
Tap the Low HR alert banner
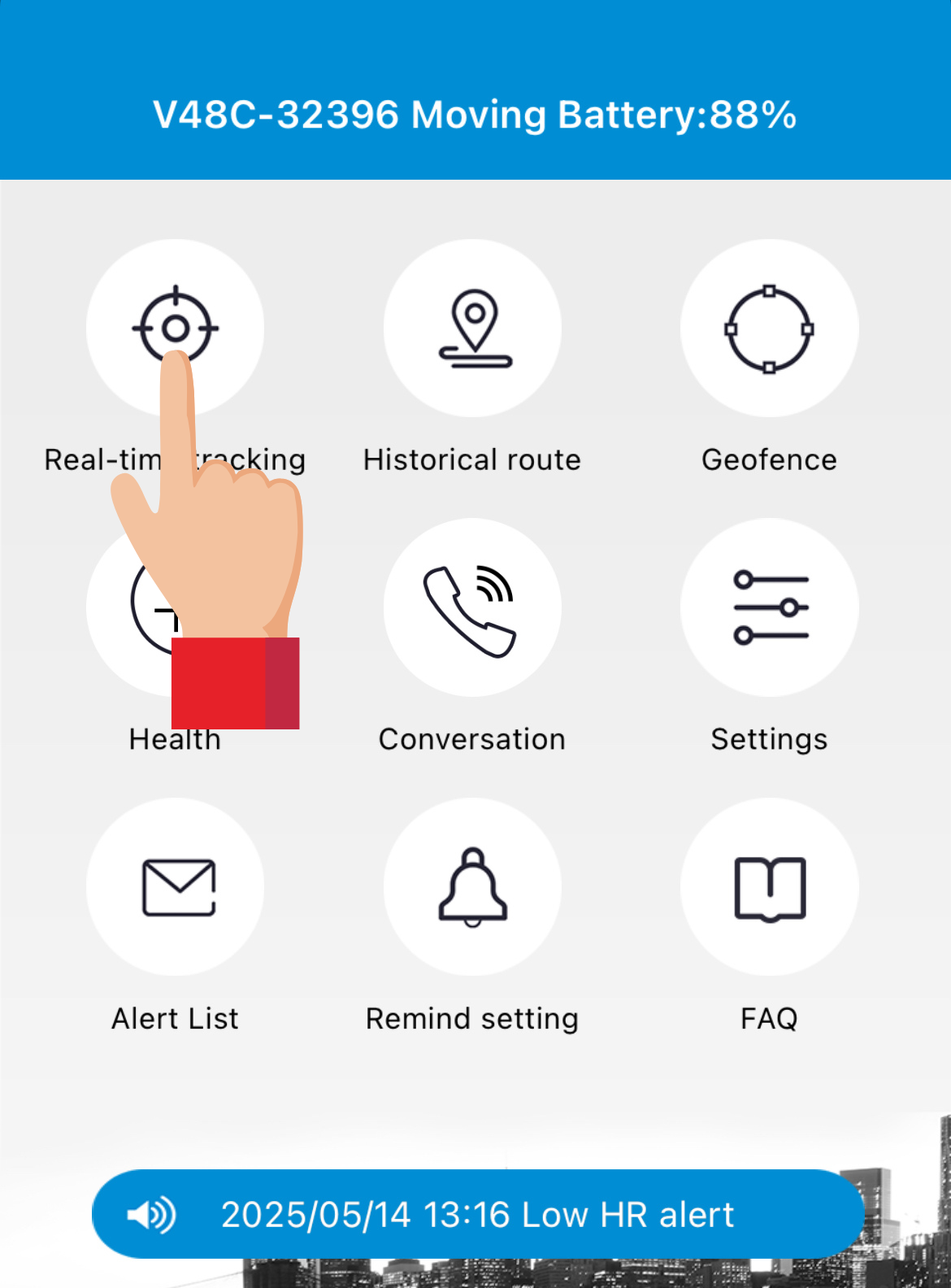477,1214
